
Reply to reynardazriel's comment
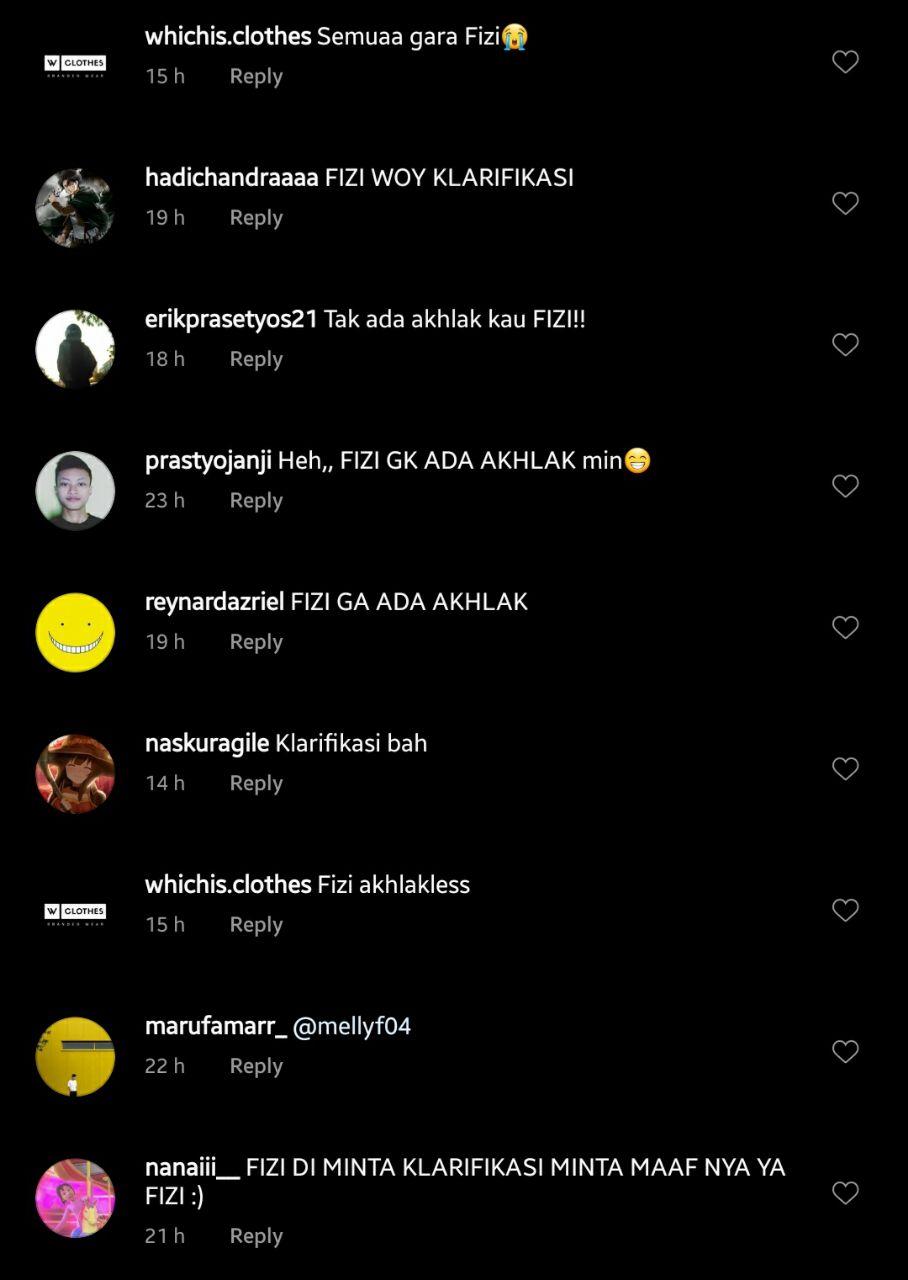click(256, 641)
